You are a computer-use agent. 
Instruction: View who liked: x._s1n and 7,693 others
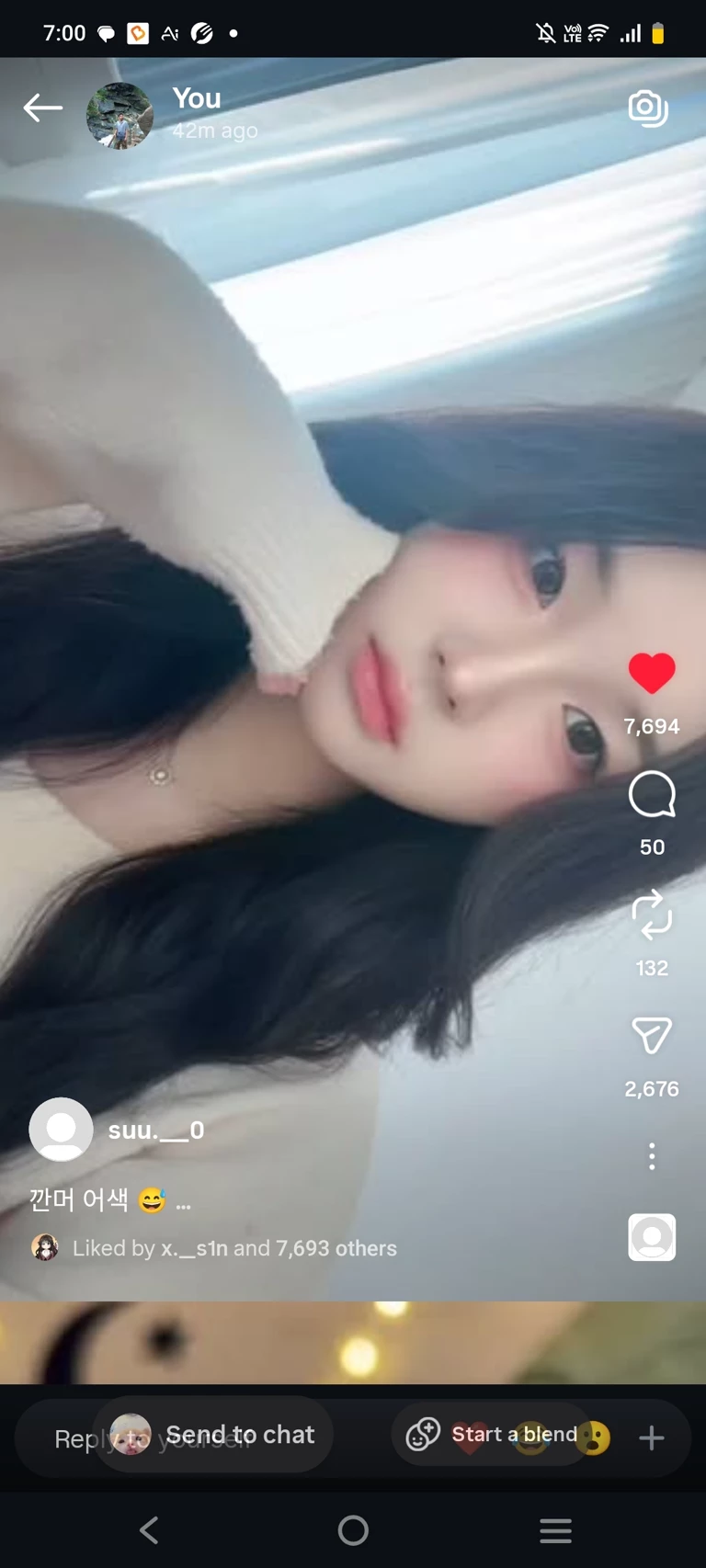click(x=234, y=1248)
